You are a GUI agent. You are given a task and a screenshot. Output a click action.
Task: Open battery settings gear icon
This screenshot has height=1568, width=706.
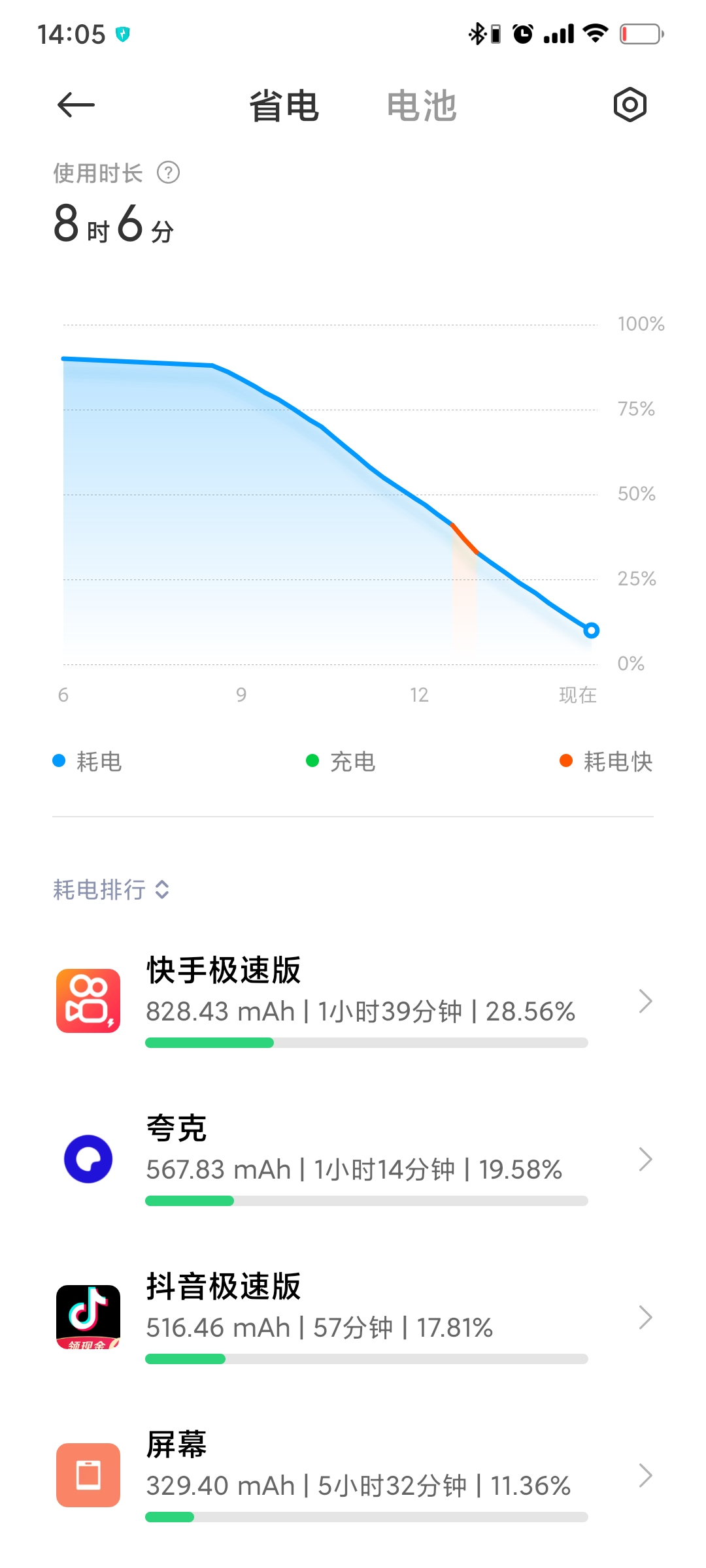(x=630, y=105)
